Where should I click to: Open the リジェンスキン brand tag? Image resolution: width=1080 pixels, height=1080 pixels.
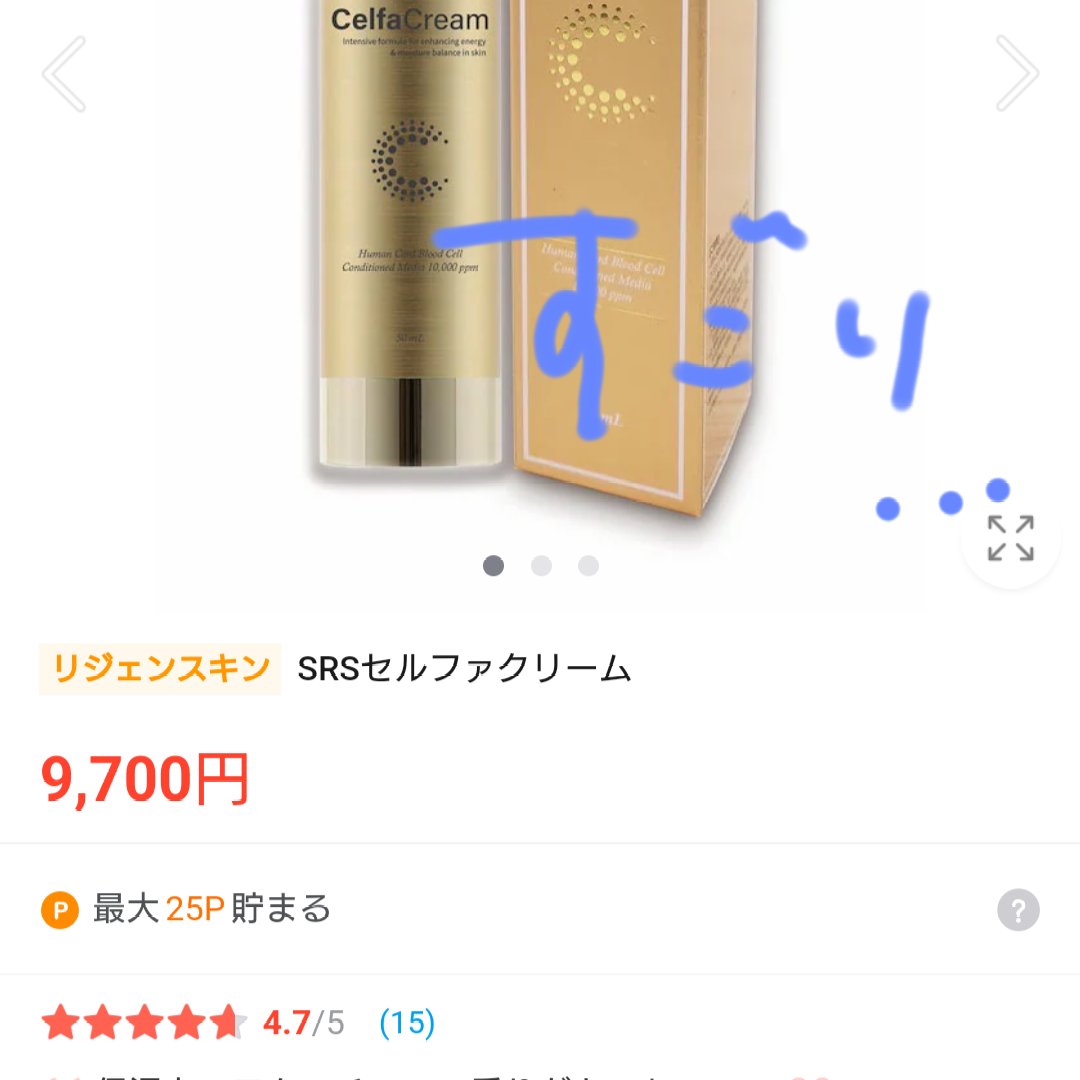click(160, 669)
